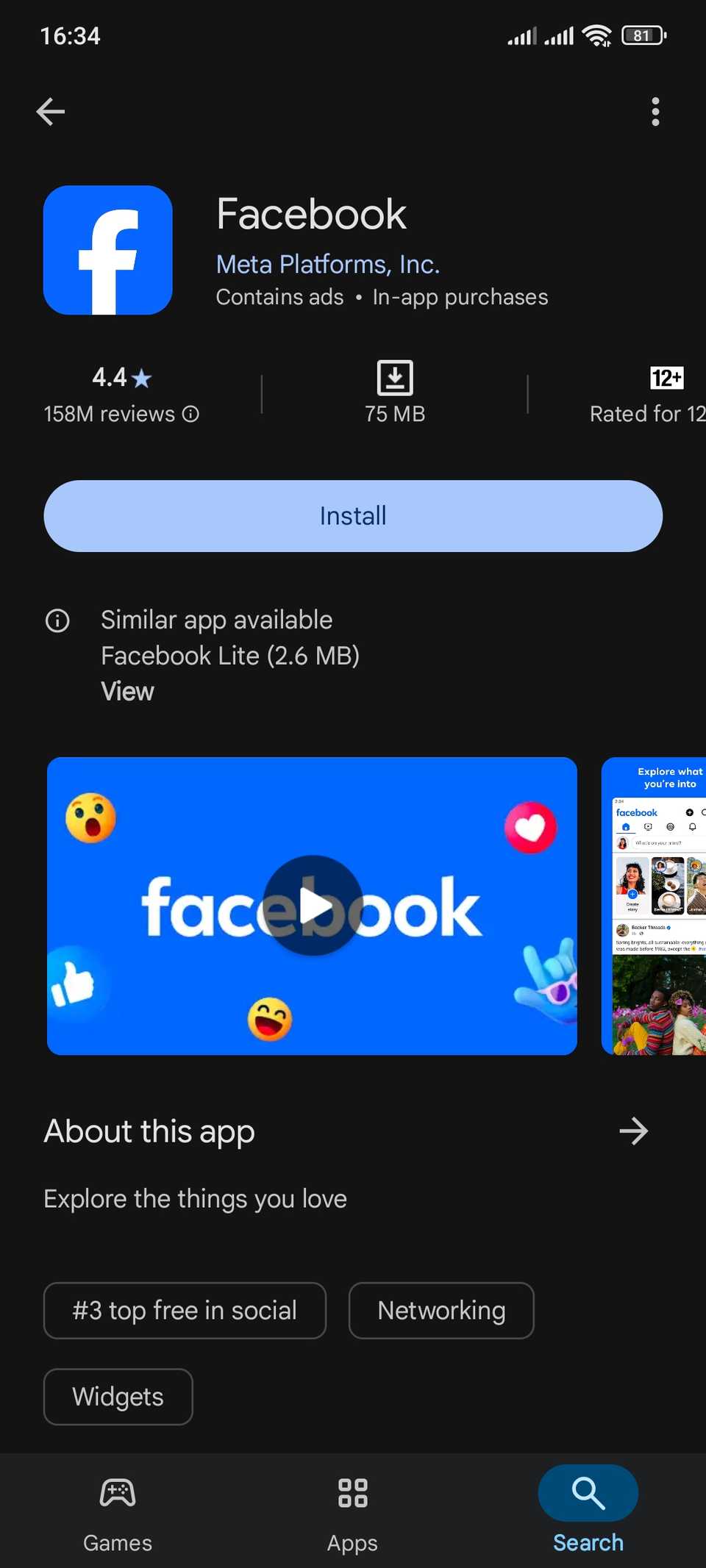Tap the Search magnifier icon in bottom bar

(587, 1493)
